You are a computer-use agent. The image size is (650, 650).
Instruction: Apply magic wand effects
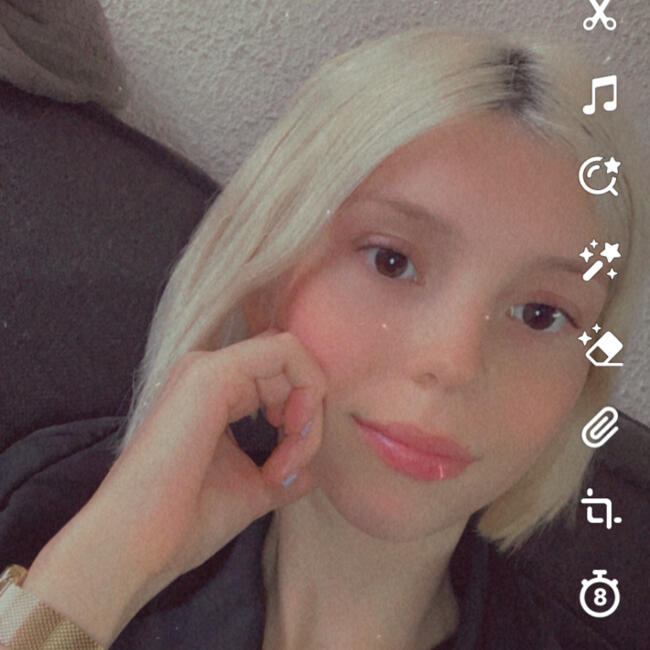pyautogui.click(x=600, y=260)
